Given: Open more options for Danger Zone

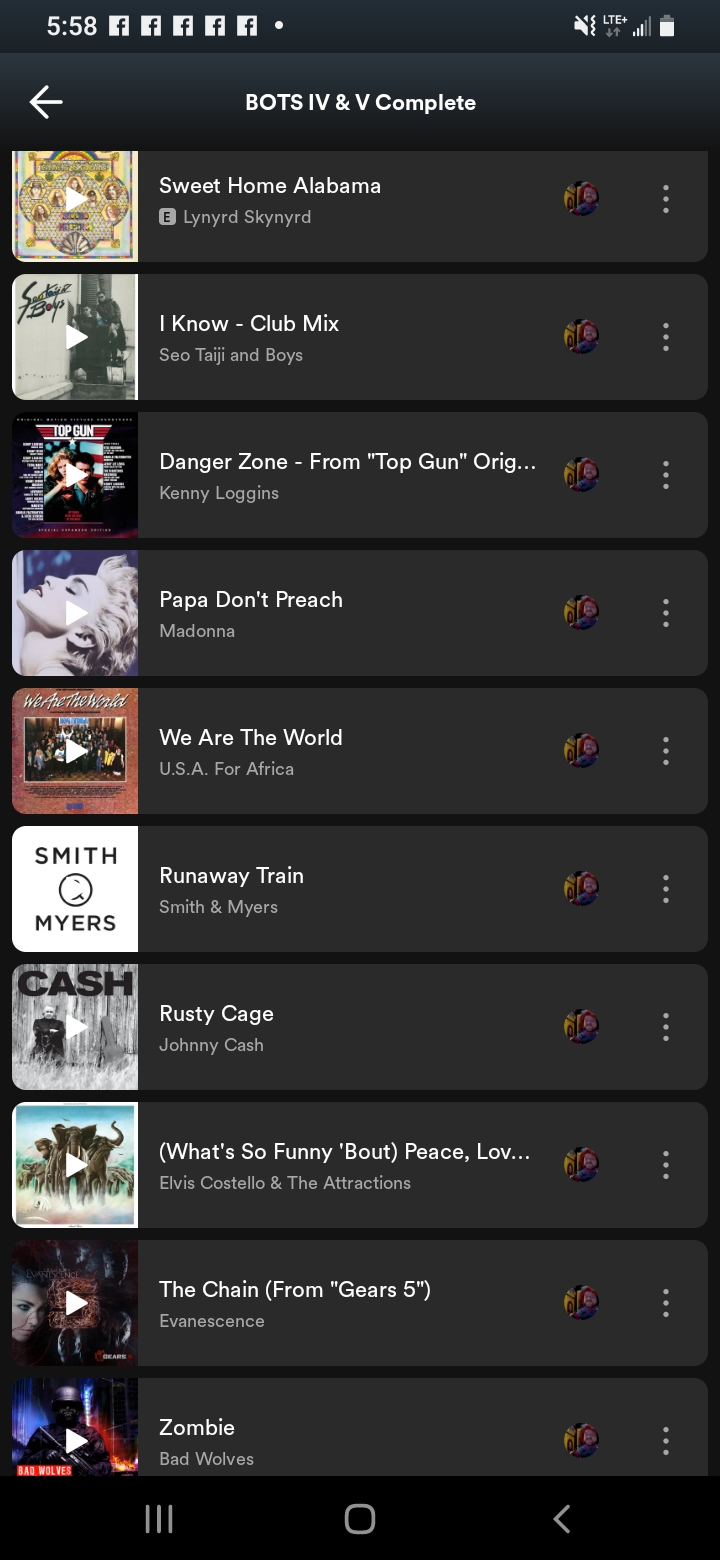Looking at the screenshot, I should coord(665,475).
